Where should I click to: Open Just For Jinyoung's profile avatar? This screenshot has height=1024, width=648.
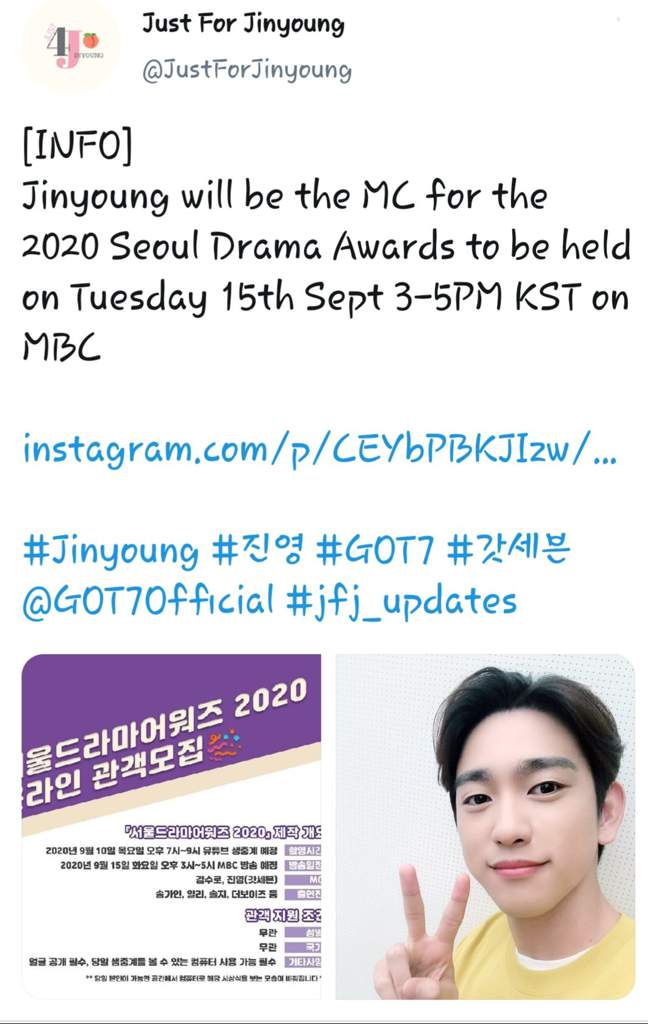[x=70, y=45]
